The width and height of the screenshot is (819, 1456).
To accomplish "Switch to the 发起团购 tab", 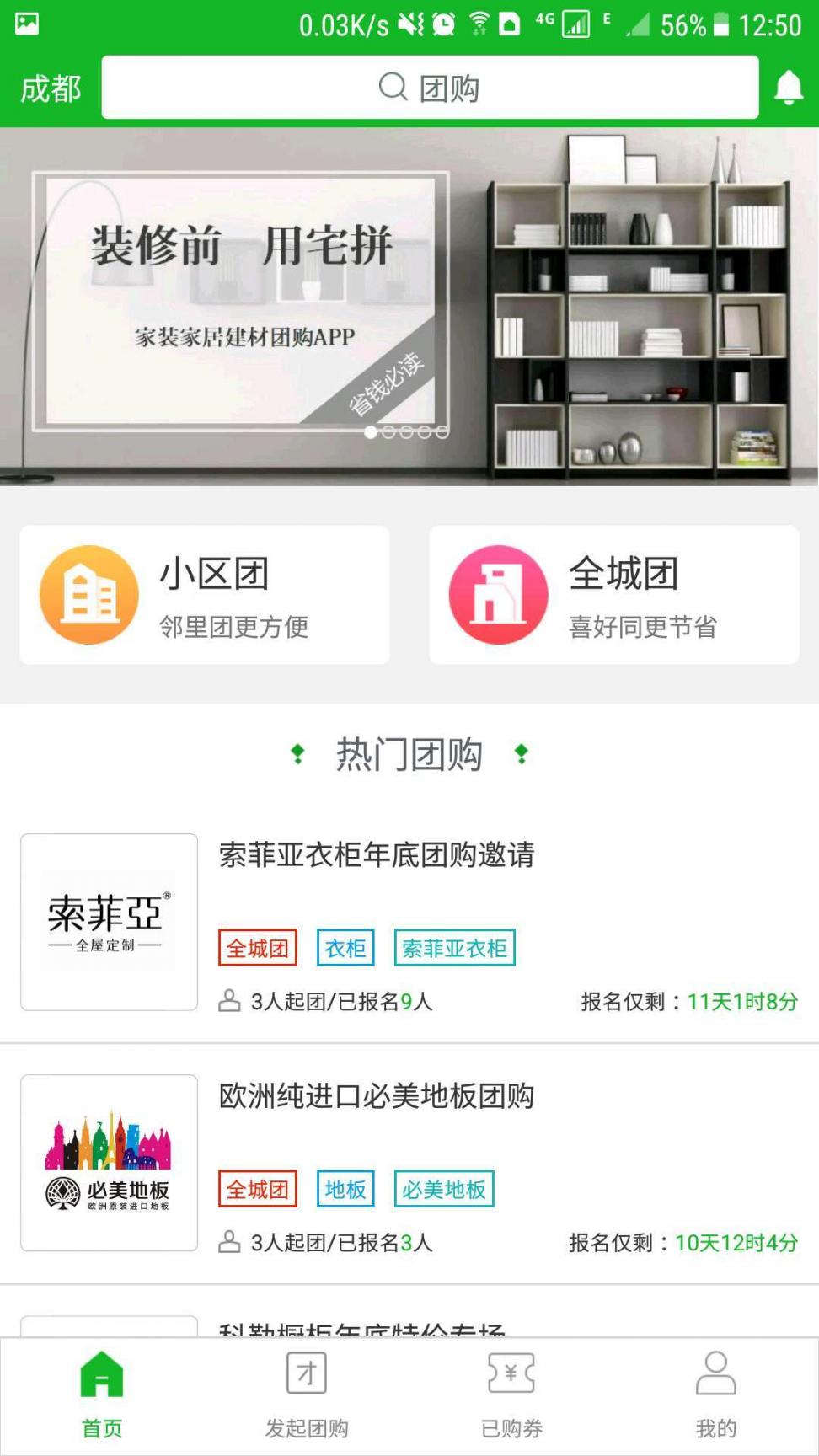I will pyautogui.click(x=307, y=1396).
